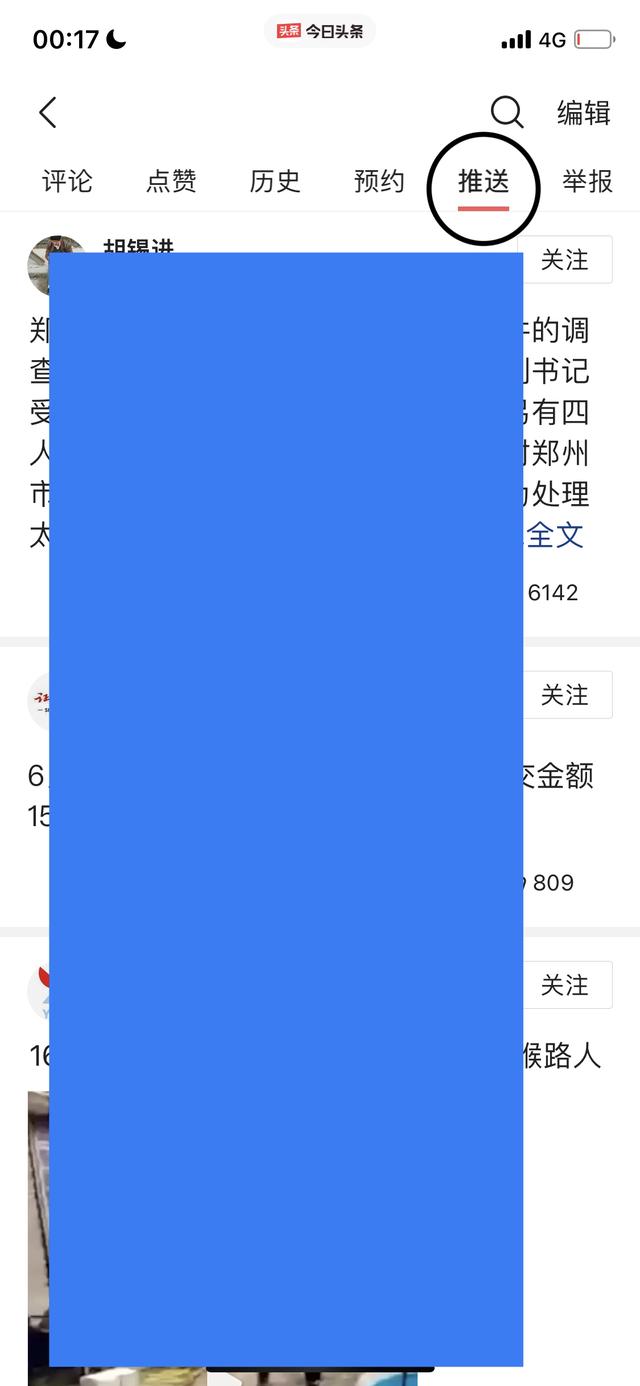The width and height of the screenshot is (640, 1386).
Task: Select the 预约 tab
Action: point(379,181)
